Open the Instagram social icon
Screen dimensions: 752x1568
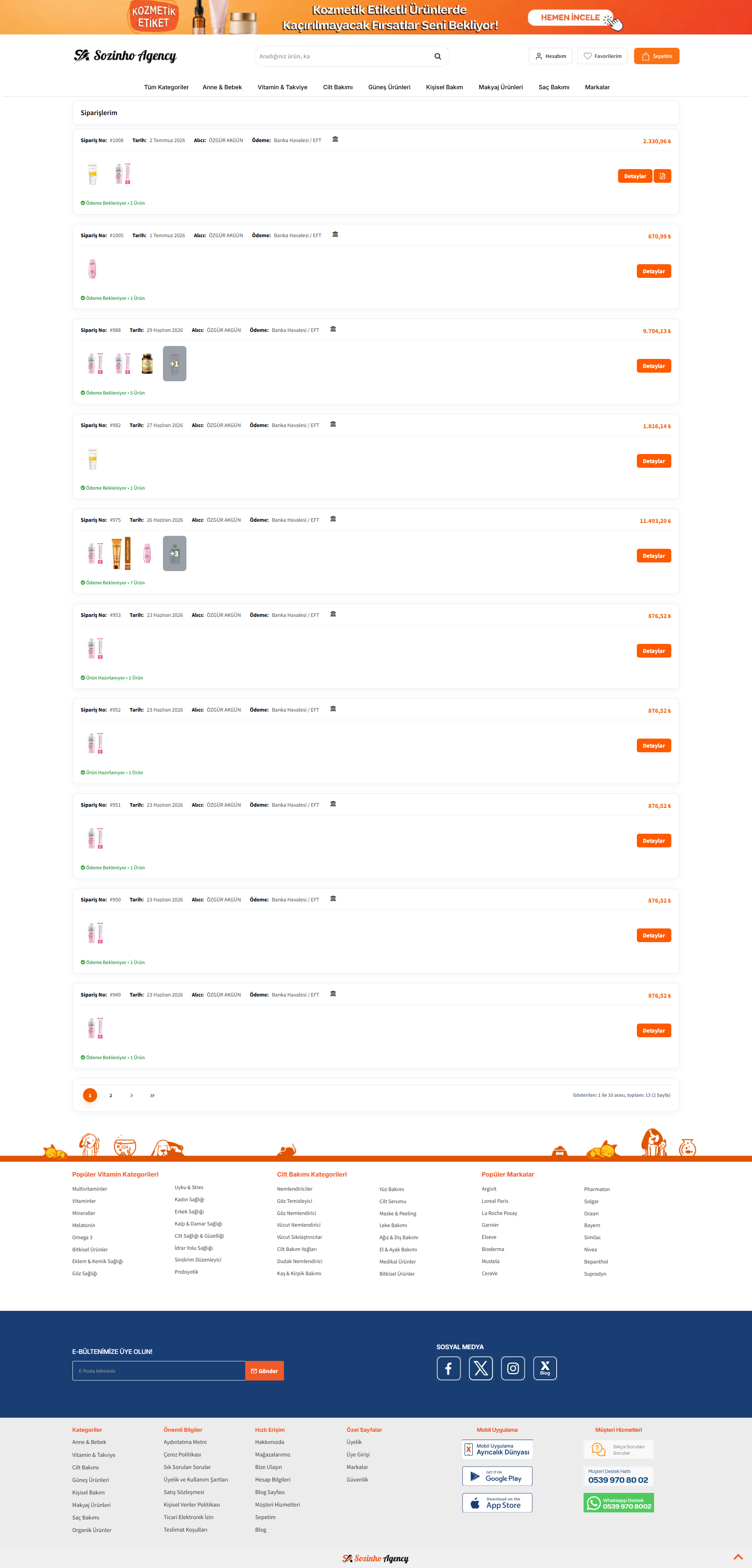[513, 1368]
